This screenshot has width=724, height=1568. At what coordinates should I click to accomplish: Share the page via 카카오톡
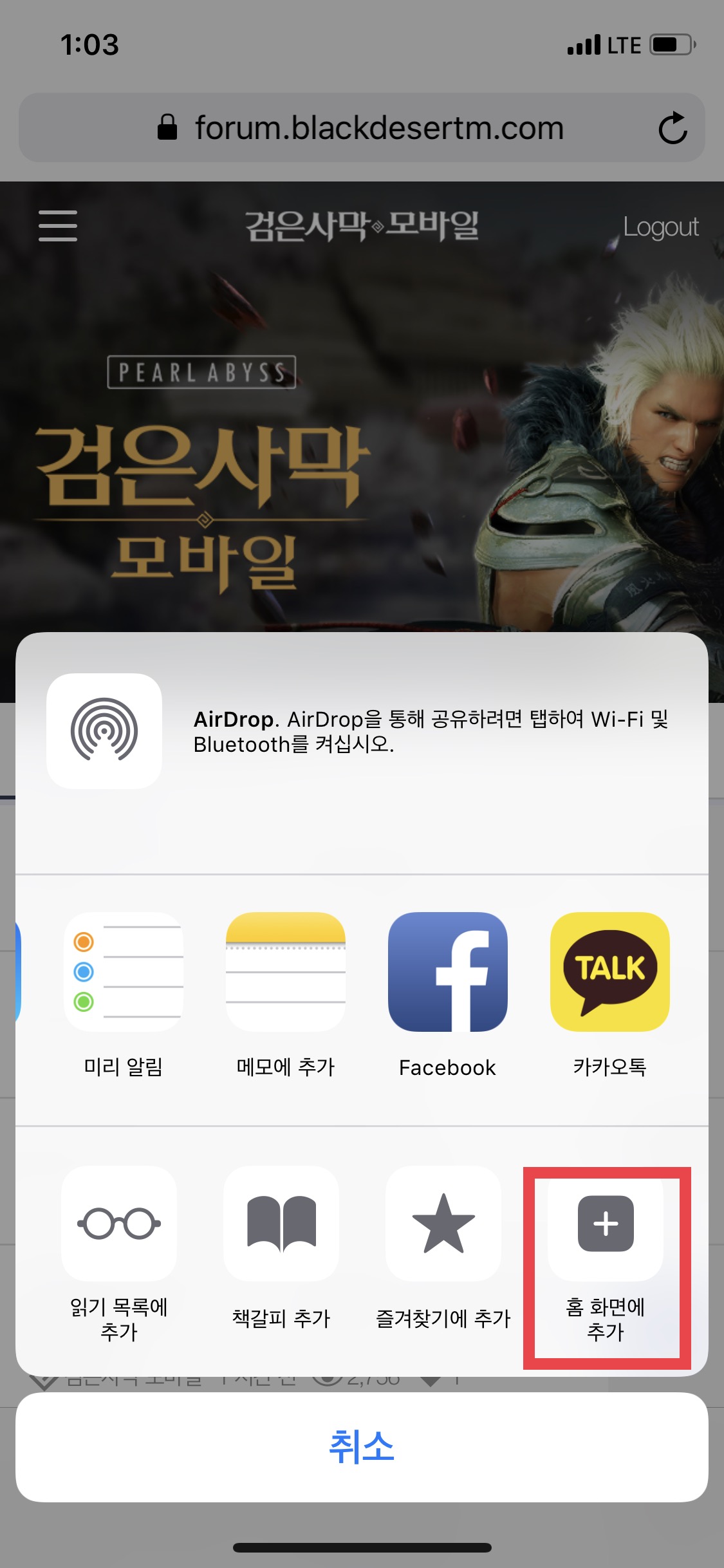click(x=609, y=972)
